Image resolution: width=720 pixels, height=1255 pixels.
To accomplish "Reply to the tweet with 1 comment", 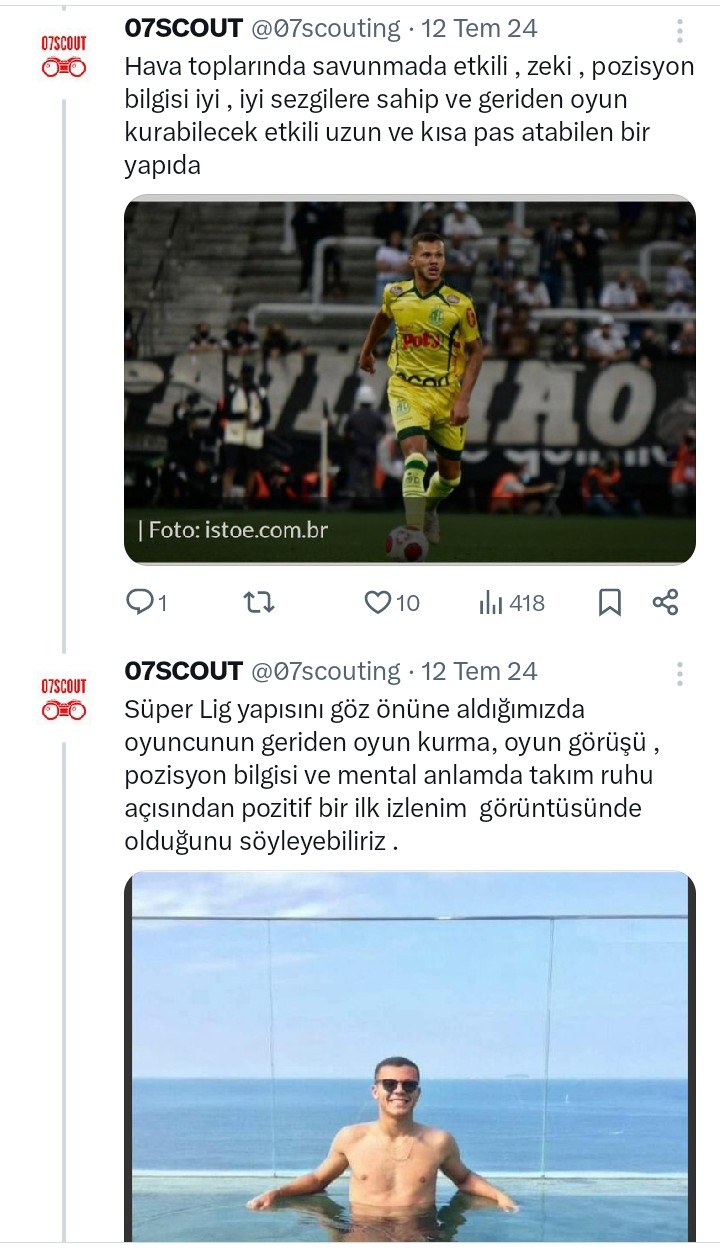I will pos(146,603).
